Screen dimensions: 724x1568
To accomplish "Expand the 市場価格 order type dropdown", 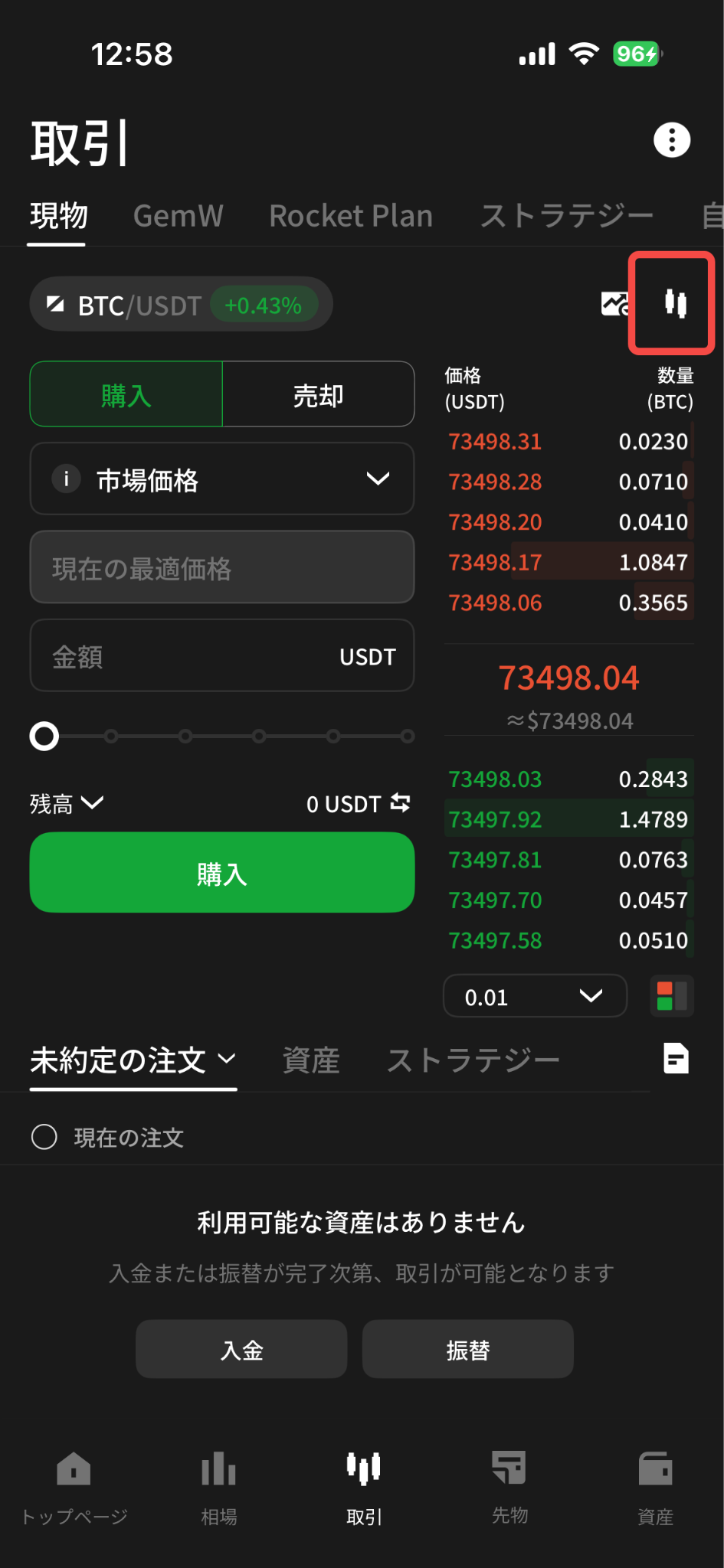I will point(222,479).
